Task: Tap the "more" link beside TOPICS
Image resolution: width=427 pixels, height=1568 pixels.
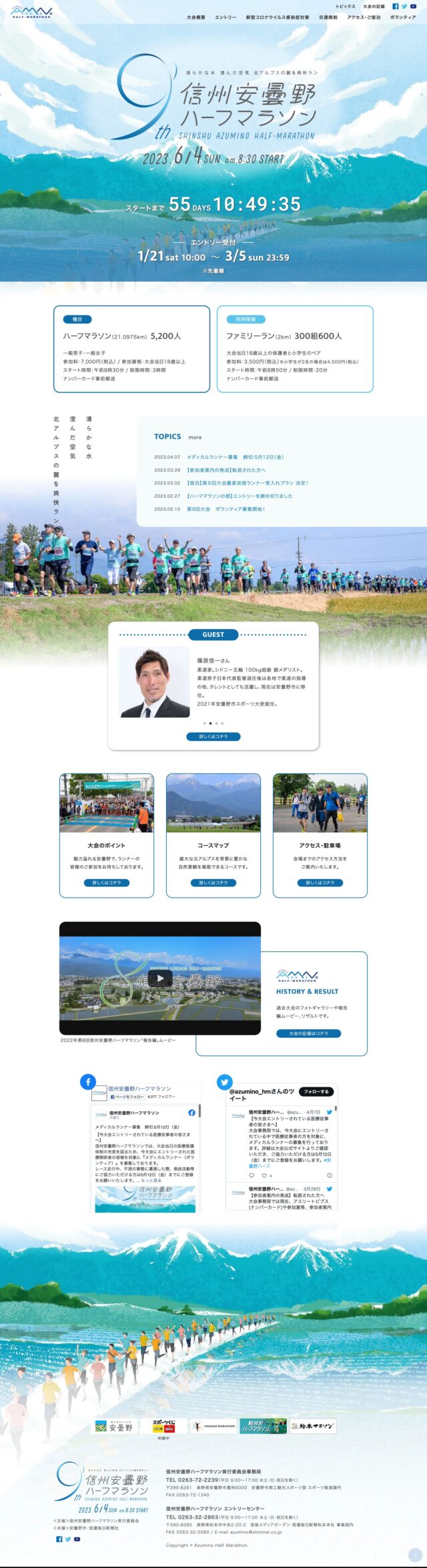Action: (x=195, y=438)
